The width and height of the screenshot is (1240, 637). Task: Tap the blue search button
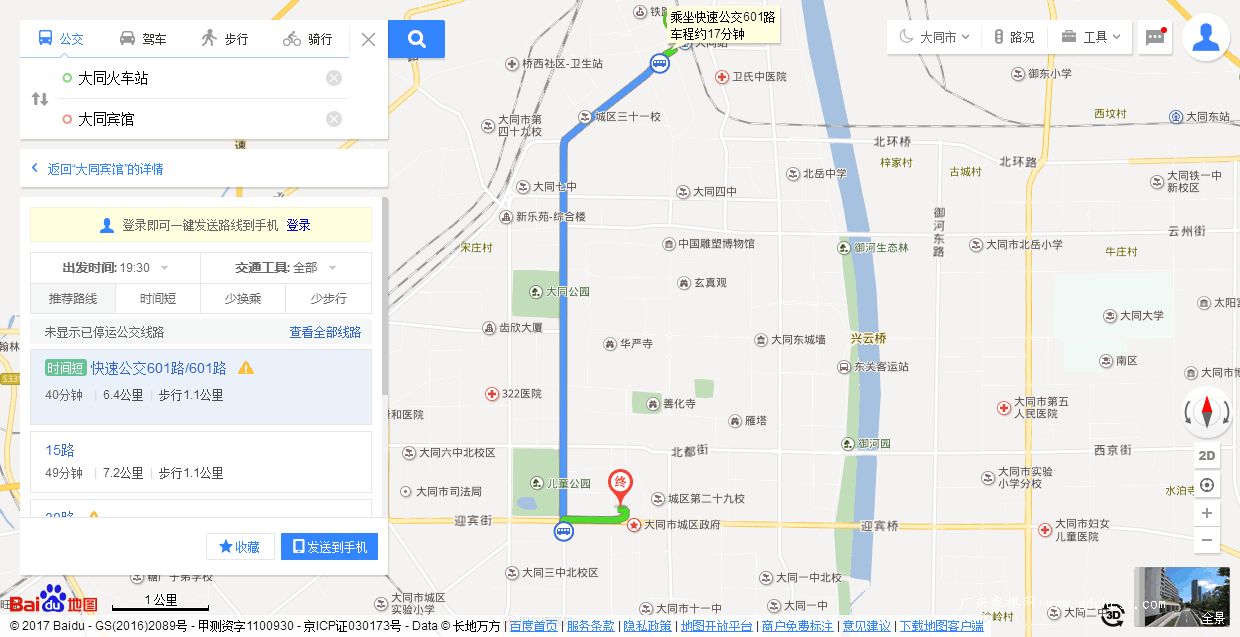[416, 39]
